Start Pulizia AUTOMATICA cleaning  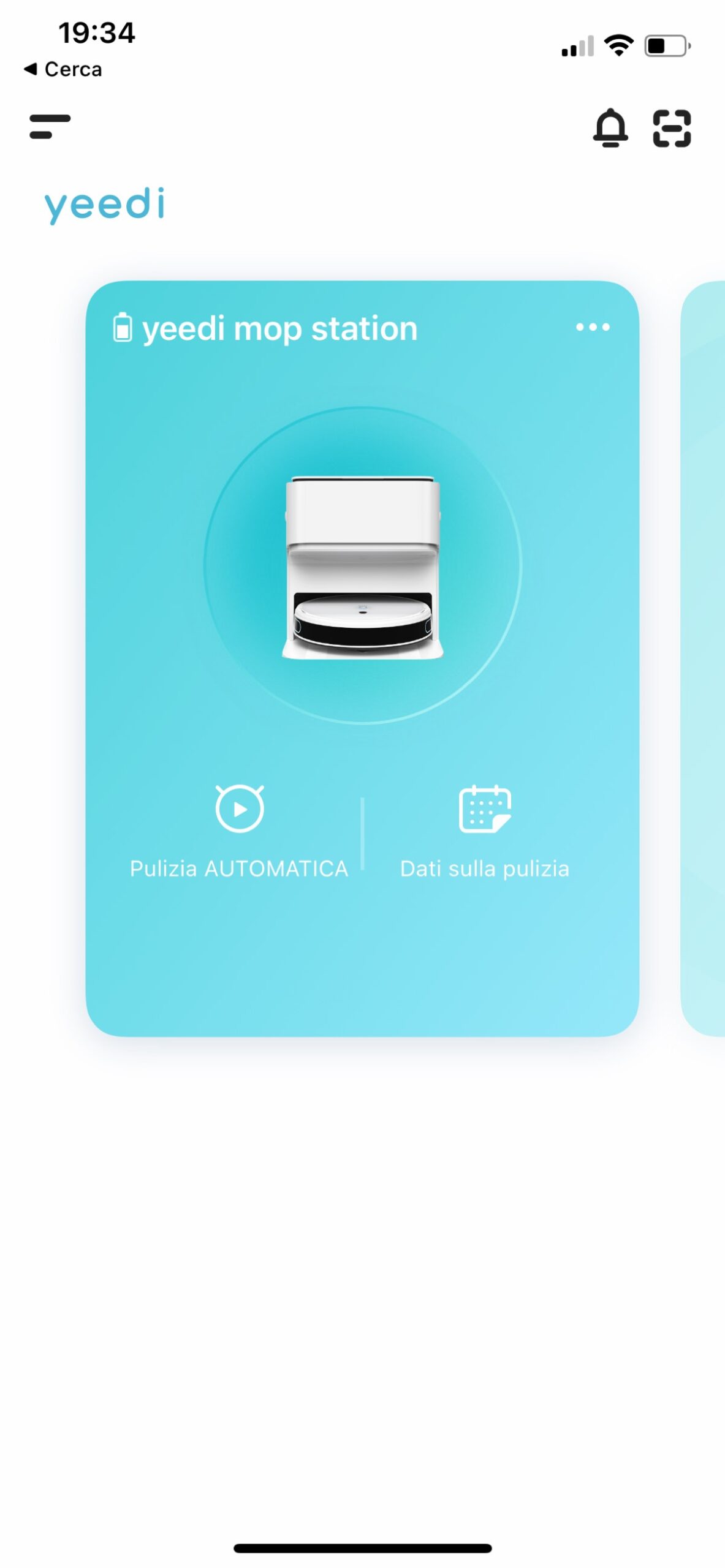click(x=240, y=830)
